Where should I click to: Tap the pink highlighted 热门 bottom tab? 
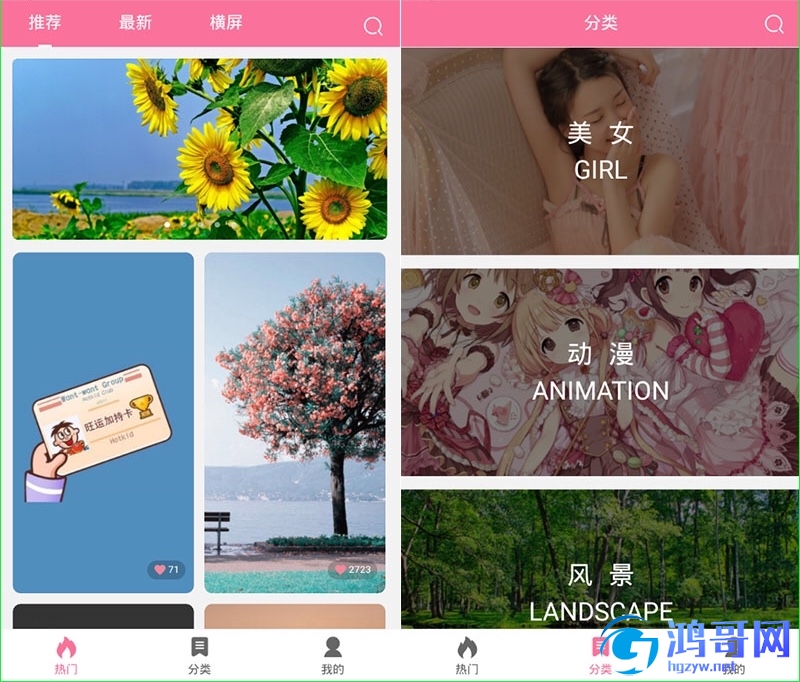66,655
